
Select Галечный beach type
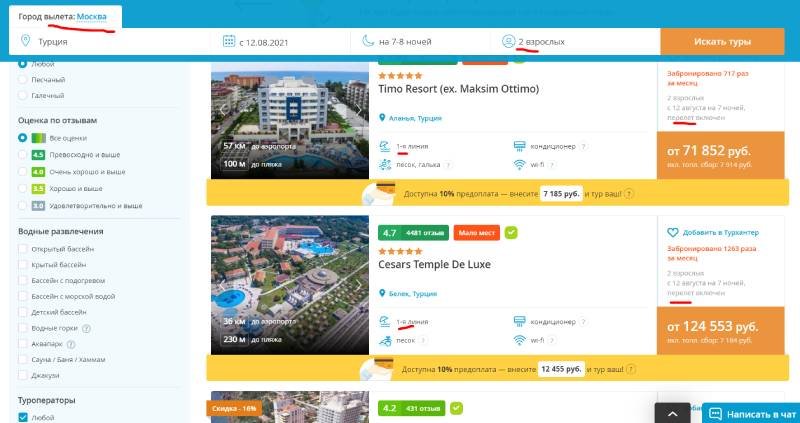(25, 95)
